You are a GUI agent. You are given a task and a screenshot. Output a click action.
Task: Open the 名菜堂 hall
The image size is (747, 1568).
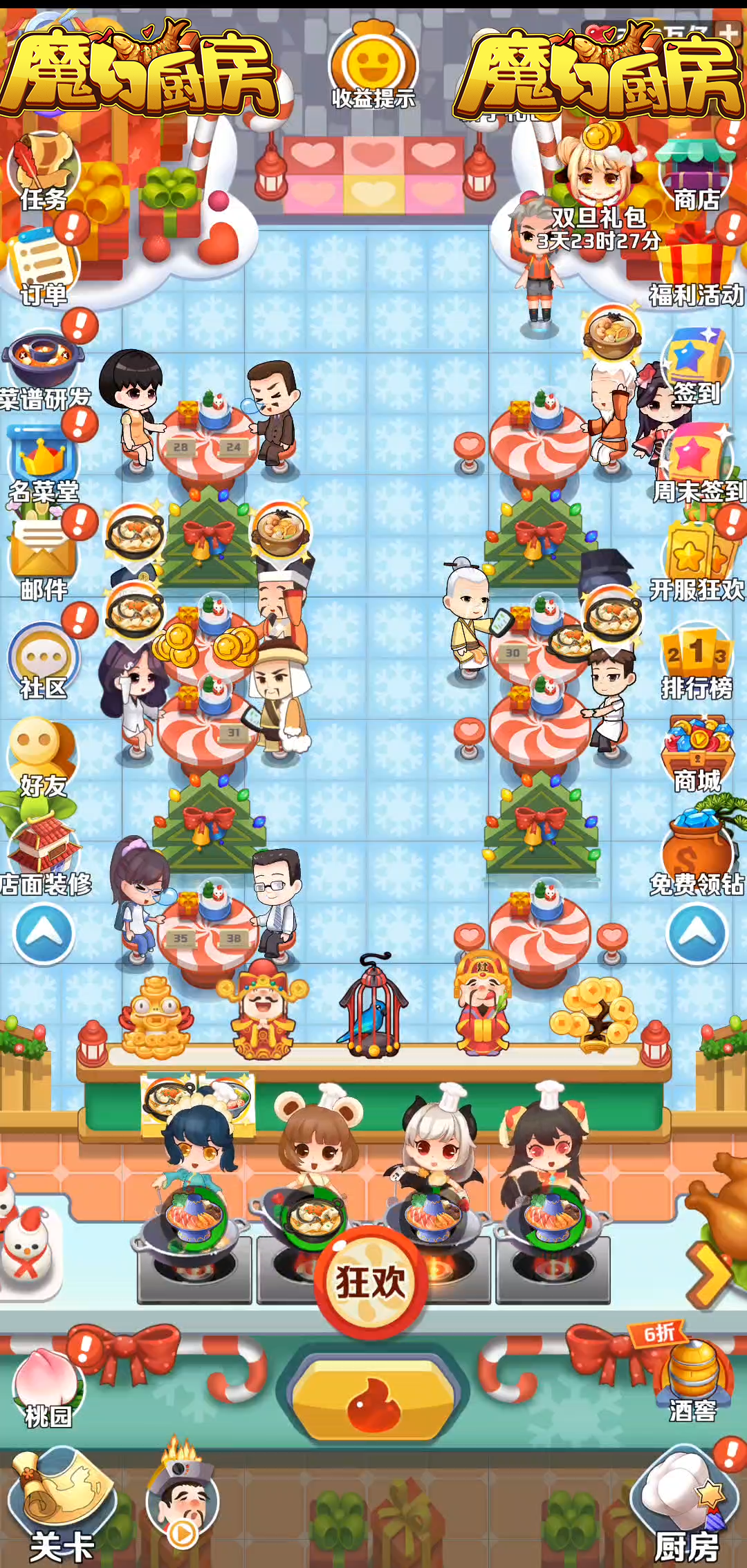(43, 465)
